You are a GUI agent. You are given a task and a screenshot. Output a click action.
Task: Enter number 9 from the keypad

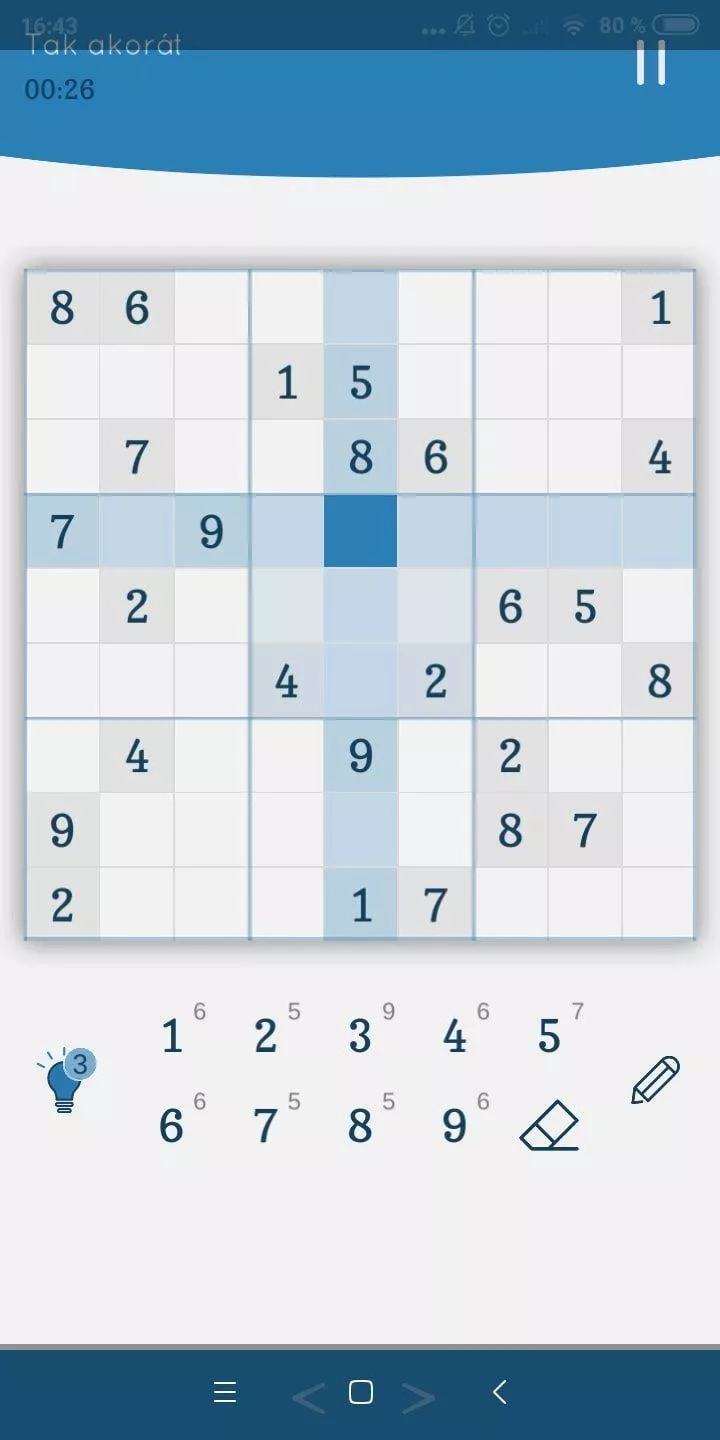[454, 1126]
